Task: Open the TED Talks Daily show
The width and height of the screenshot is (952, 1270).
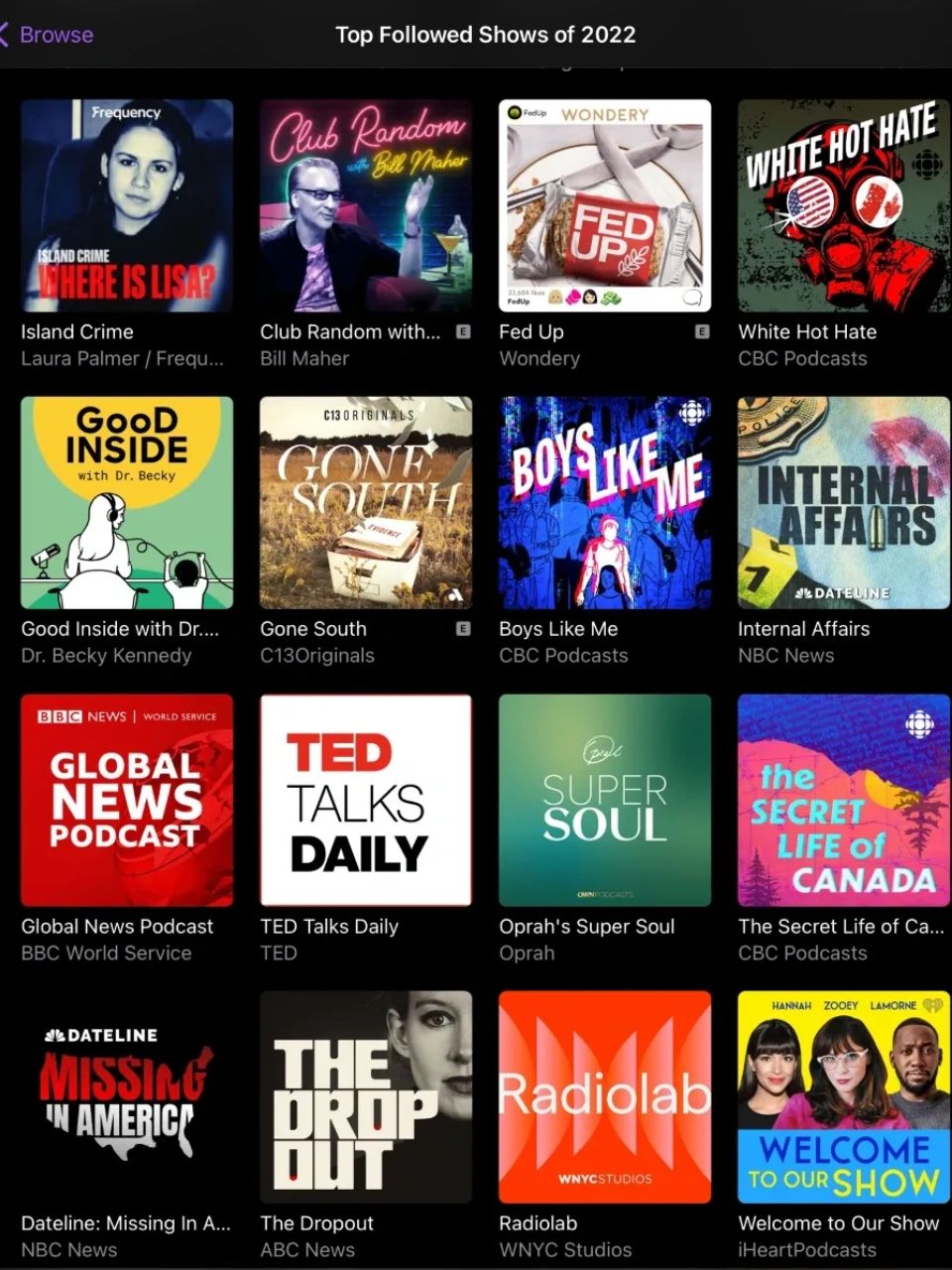Action: click(366, 801)
